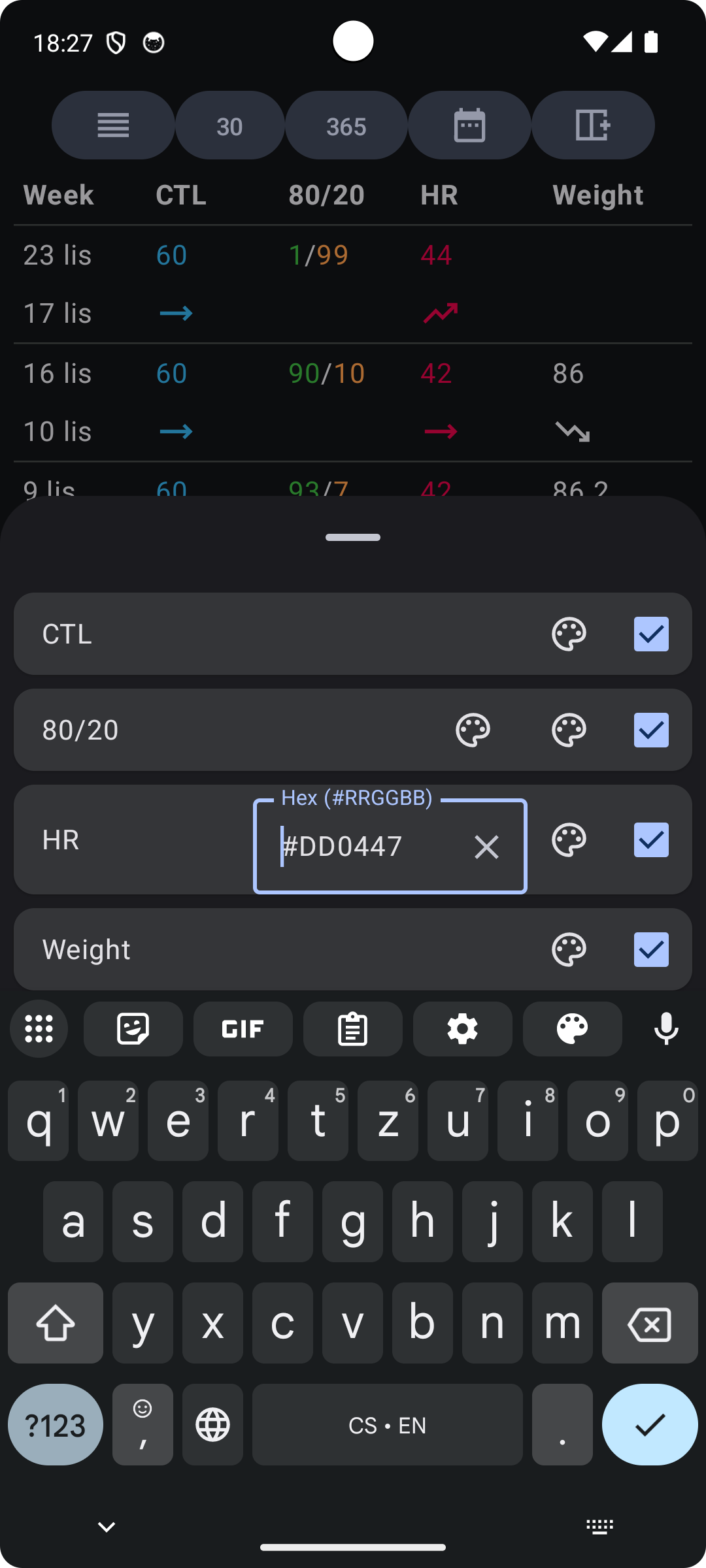The height and width of the screenshot is (1568, 706).
Task: Uncheck the CTL checkbox
Action: click(651, 634)
